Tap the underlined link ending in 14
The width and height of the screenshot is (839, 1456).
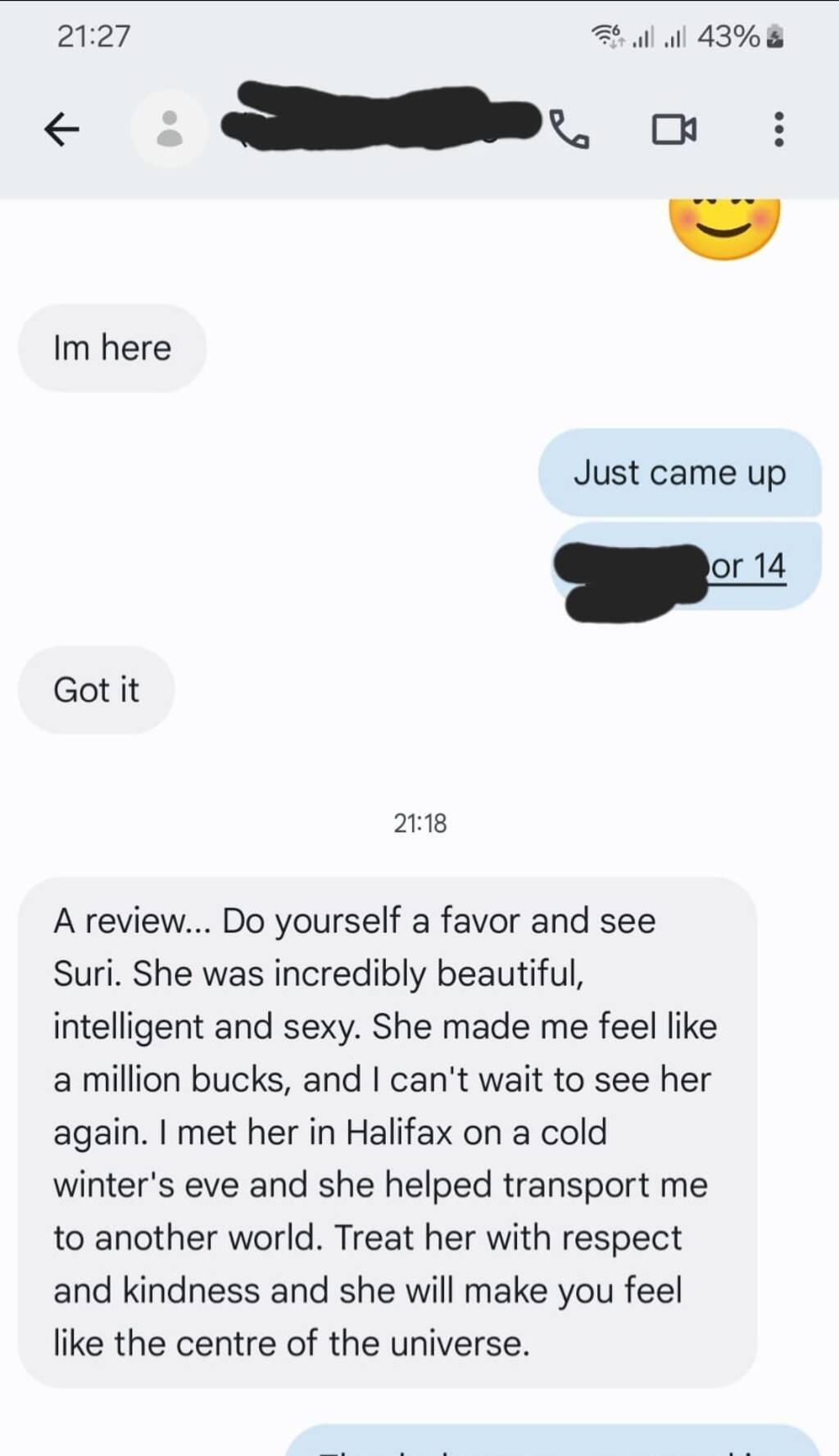(747, 567)
